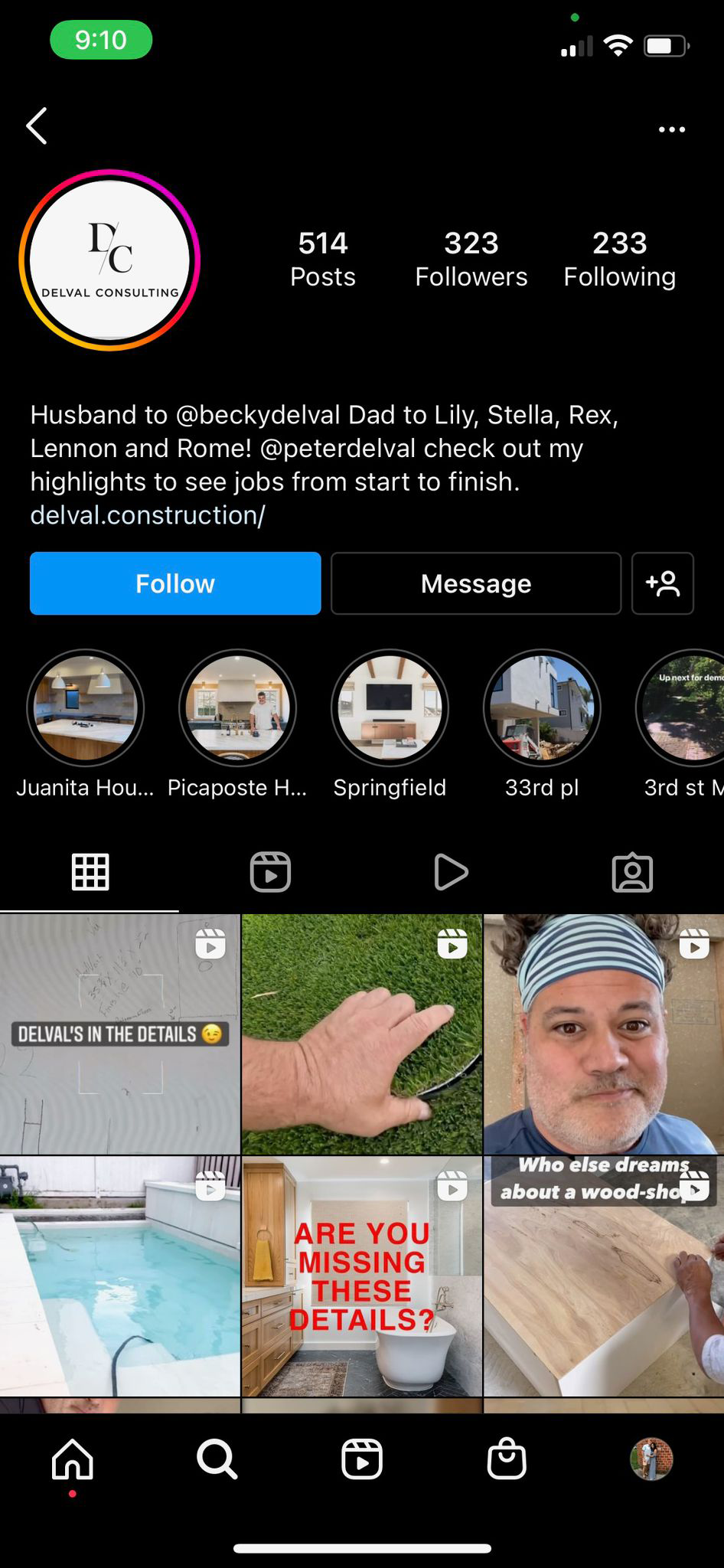Send a message to this profile
Viewport: 724px width, 1568px height.
click(x=475, y=583)
